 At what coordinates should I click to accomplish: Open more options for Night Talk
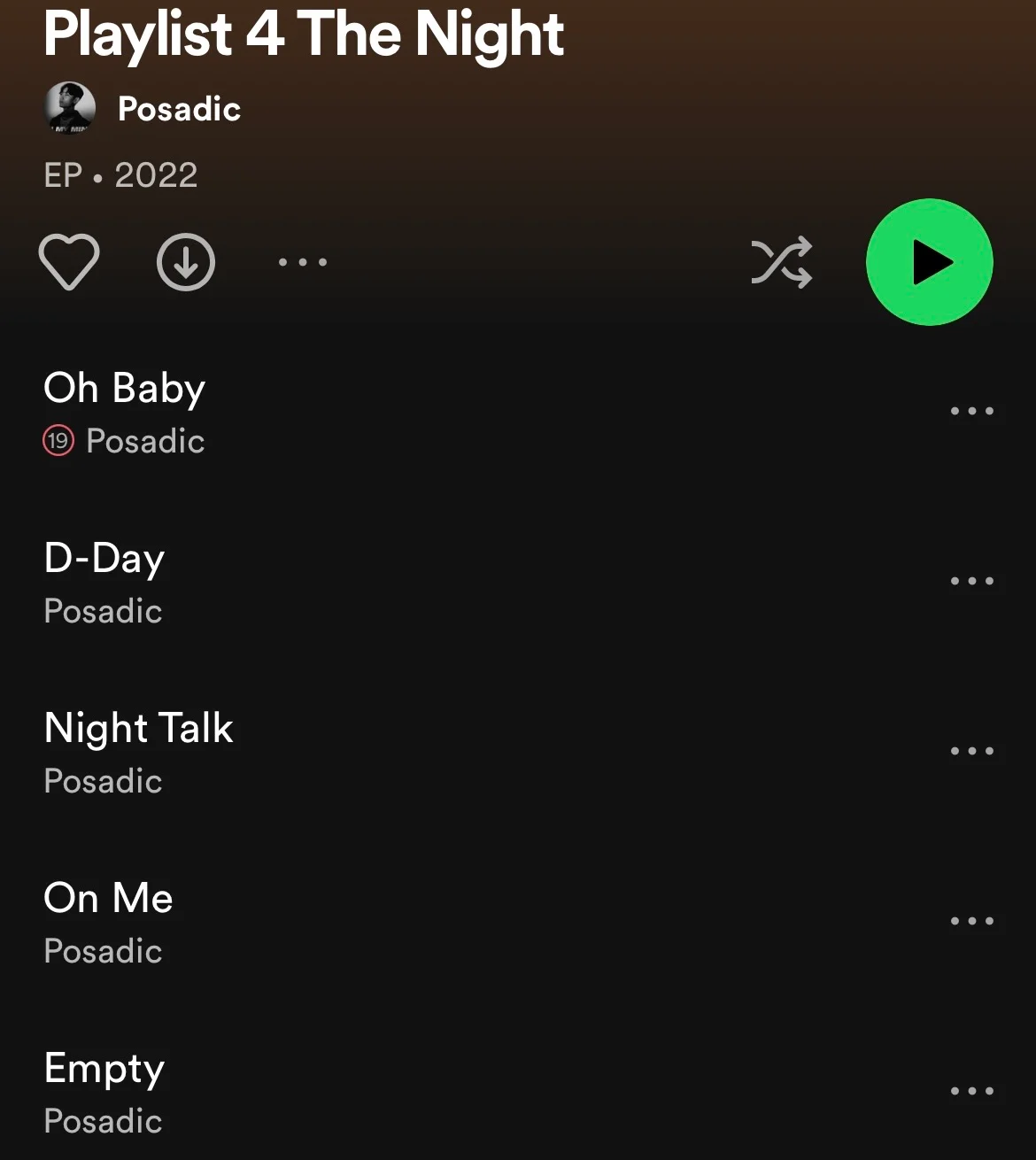coord(971,751)
